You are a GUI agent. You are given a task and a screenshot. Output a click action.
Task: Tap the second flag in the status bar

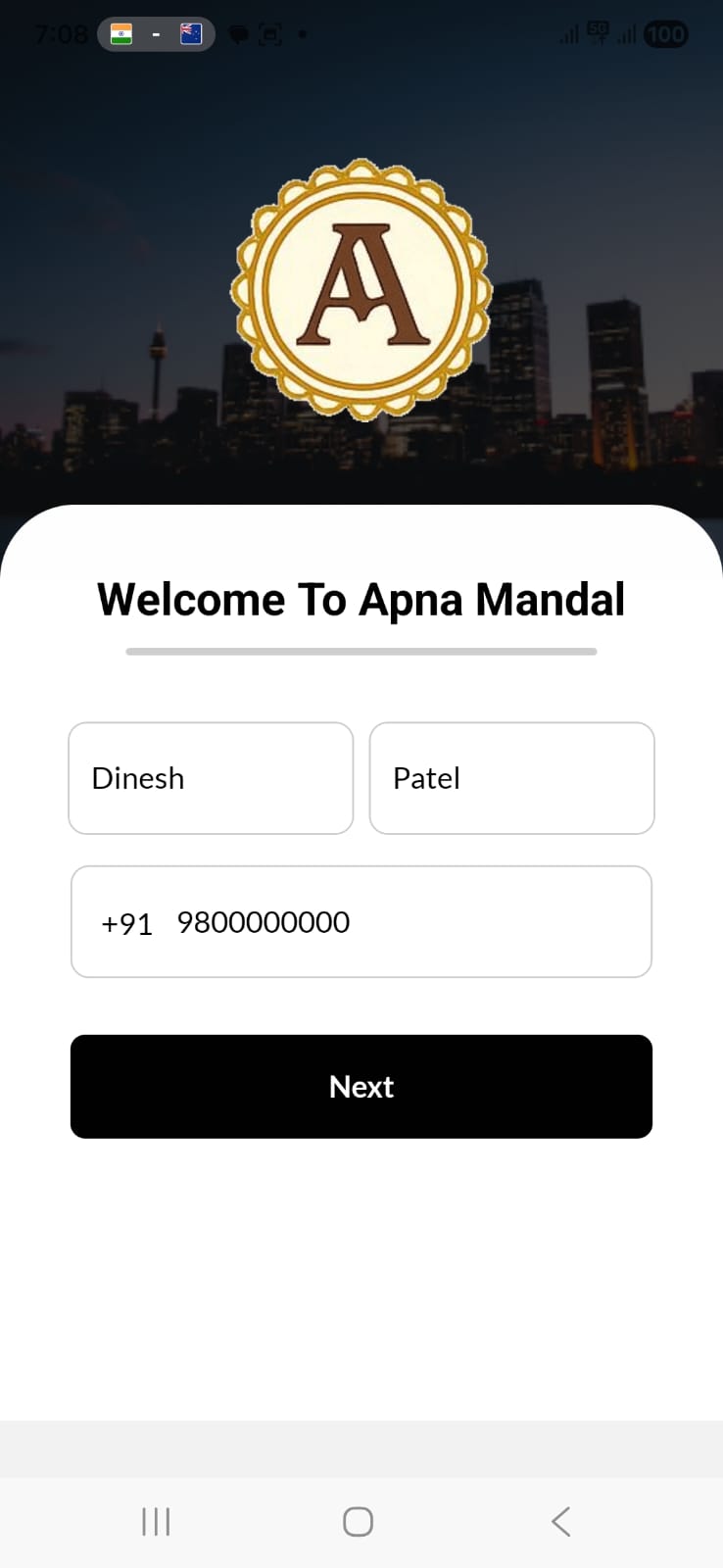coord(189,33)
